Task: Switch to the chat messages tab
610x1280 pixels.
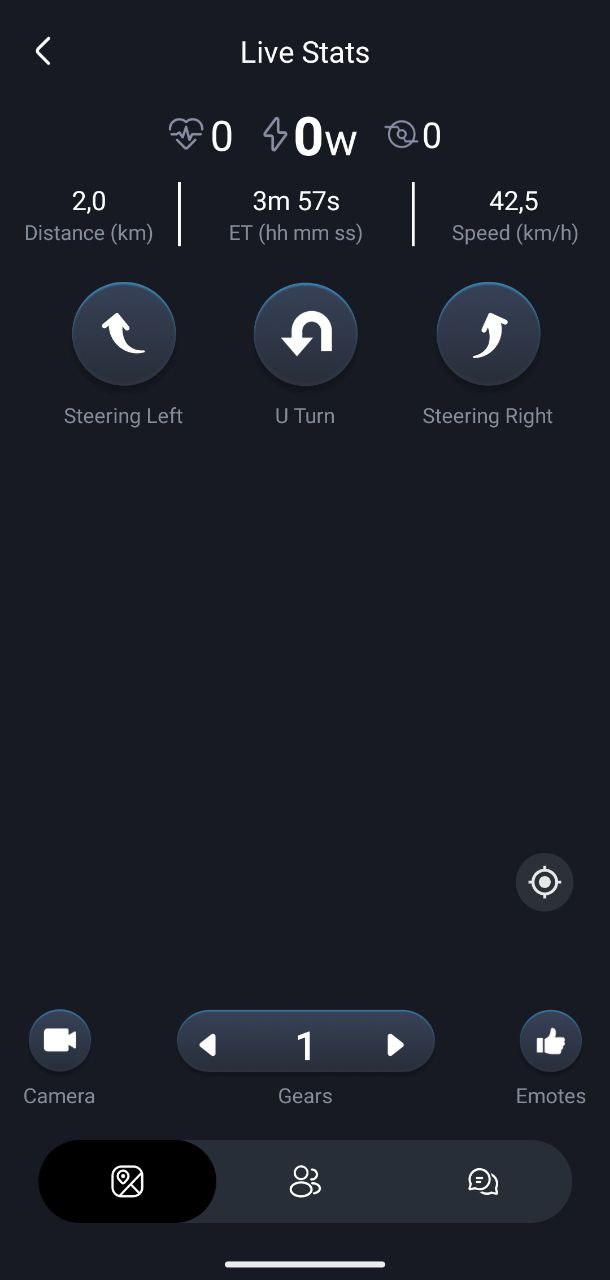Action: coord(483,1181)
